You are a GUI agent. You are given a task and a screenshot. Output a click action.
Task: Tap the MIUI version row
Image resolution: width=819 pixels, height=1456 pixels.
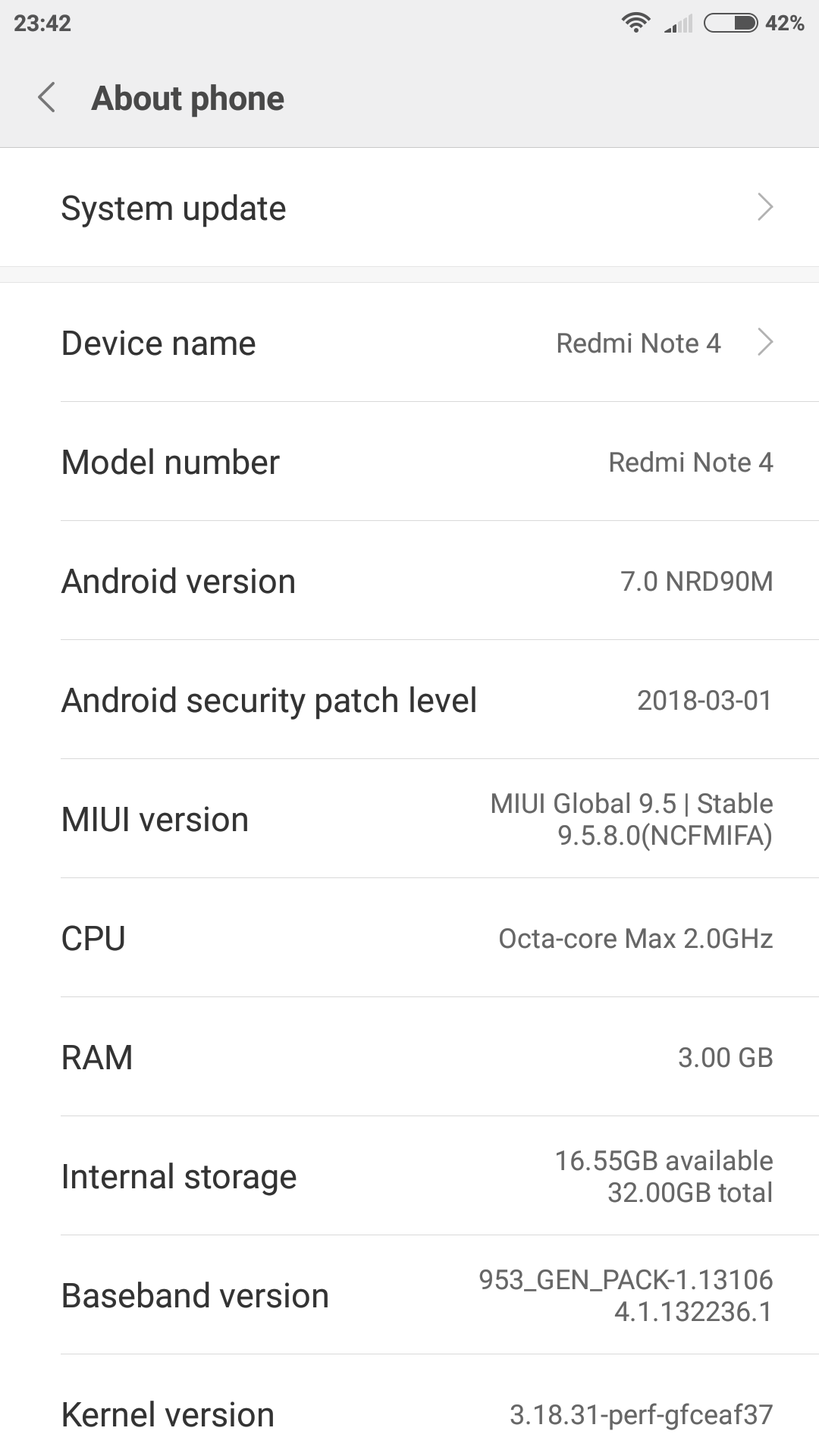409,819
